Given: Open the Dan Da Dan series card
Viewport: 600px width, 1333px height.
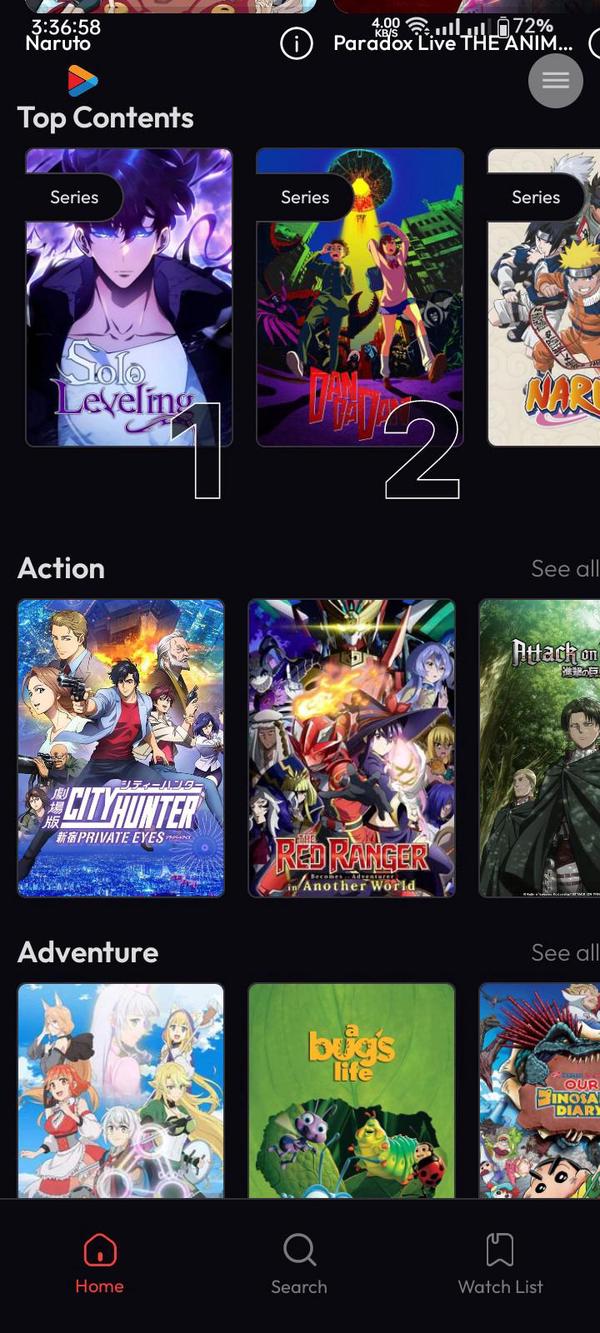Looking at the screenshot, I should [x=359, y=297].
